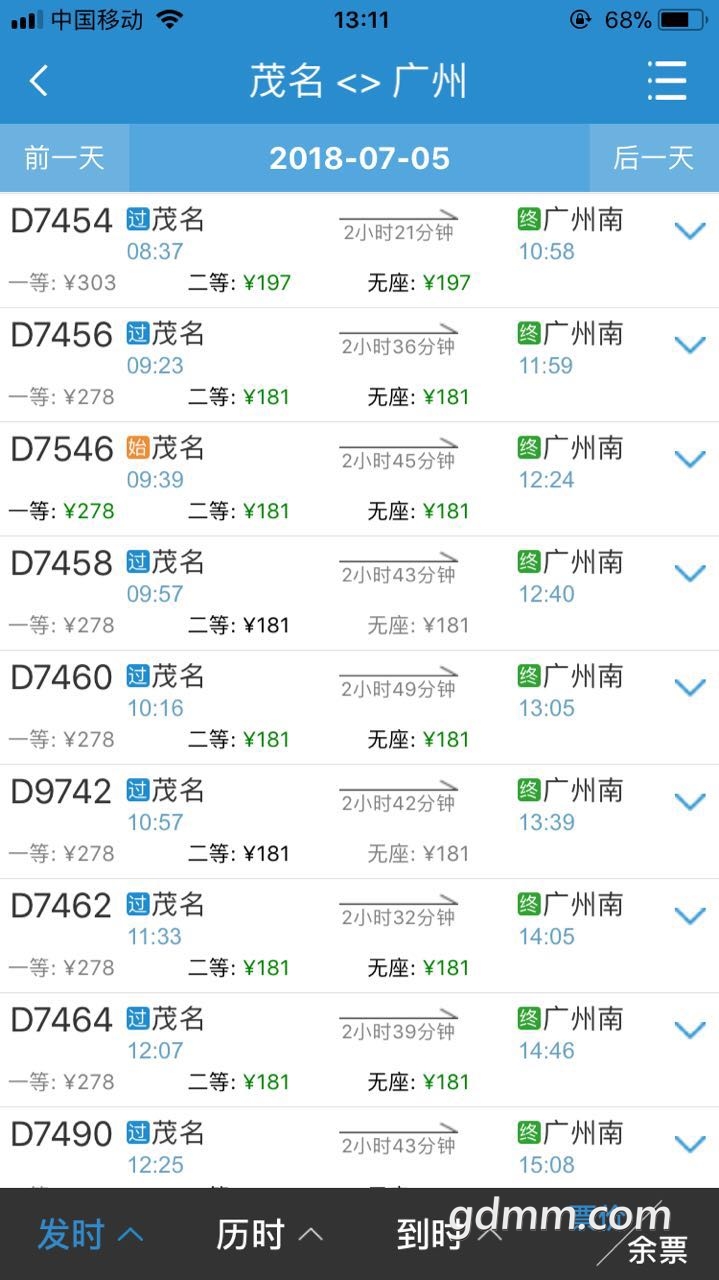Expand details for train D7460
This screenshot has height=1280, width=719.
[x=690, y=687]
